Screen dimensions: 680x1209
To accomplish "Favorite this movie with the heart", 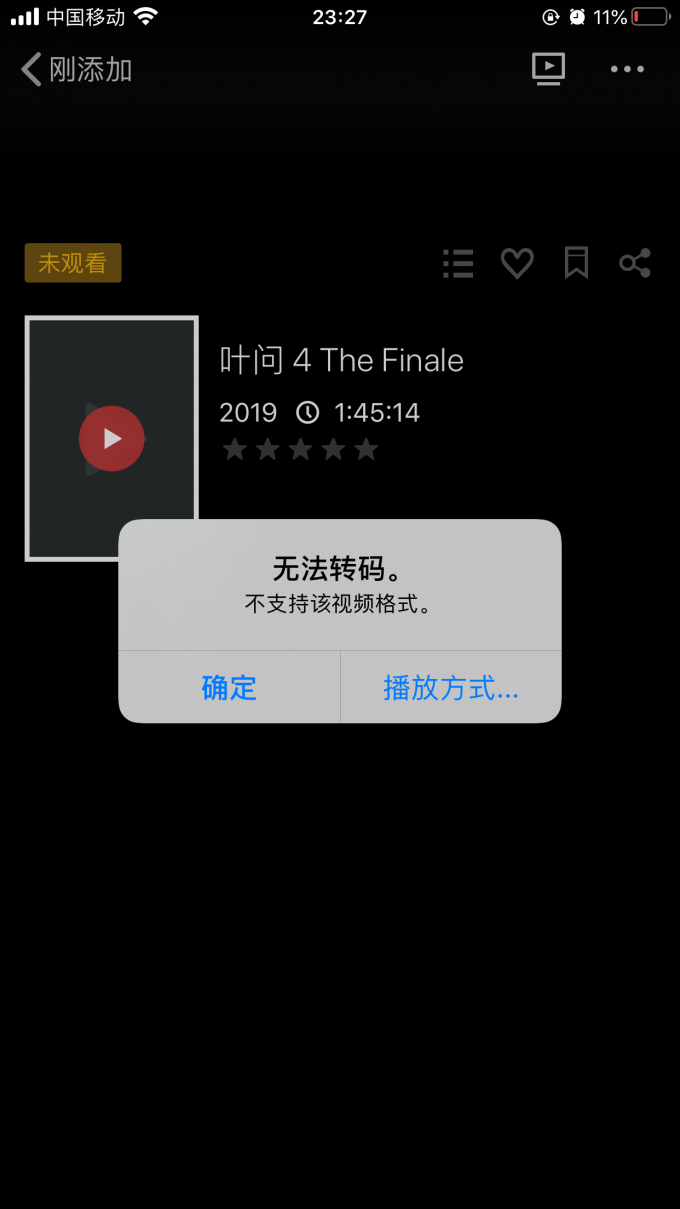I will (517, 264).
